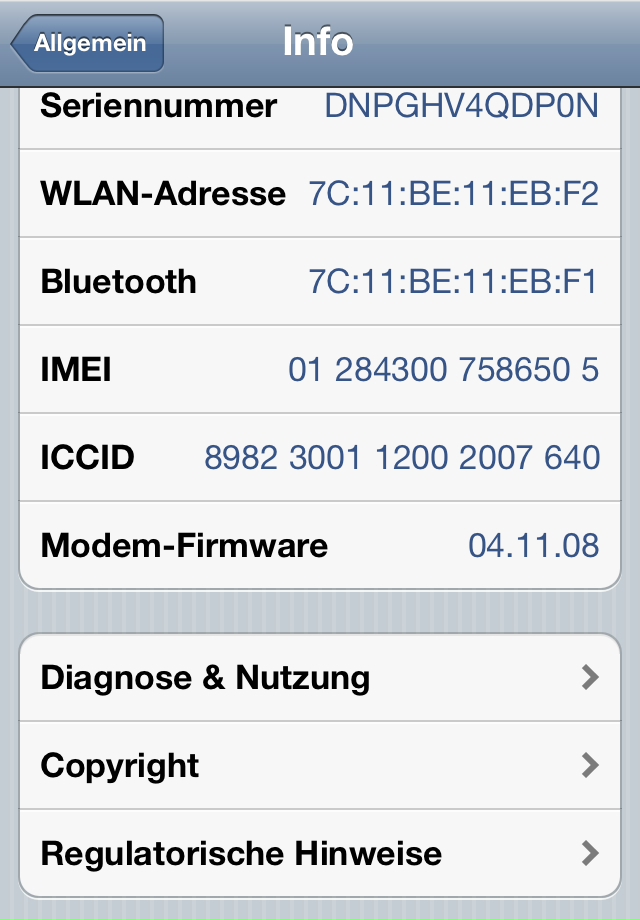
Task: Open Regulatorische Hinweise
Action: [x=320, y=854]
